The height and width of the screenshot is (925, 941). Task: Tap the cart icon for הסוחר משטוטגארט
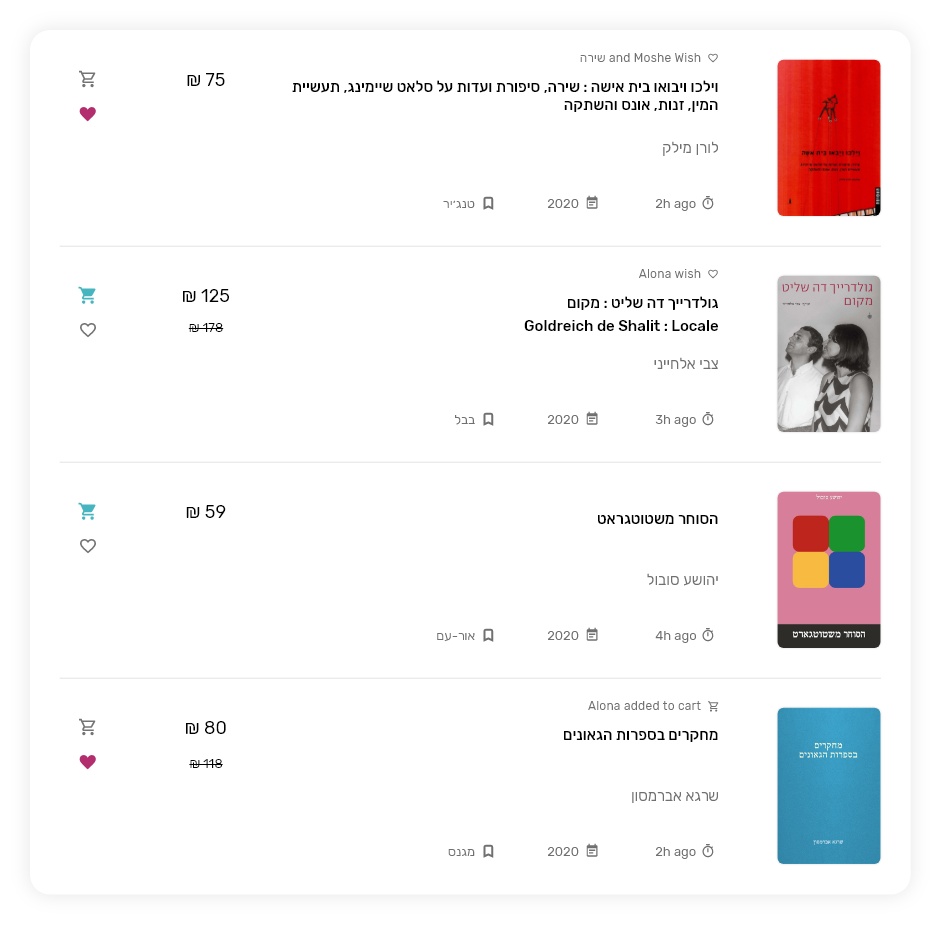tap(88, 511)
